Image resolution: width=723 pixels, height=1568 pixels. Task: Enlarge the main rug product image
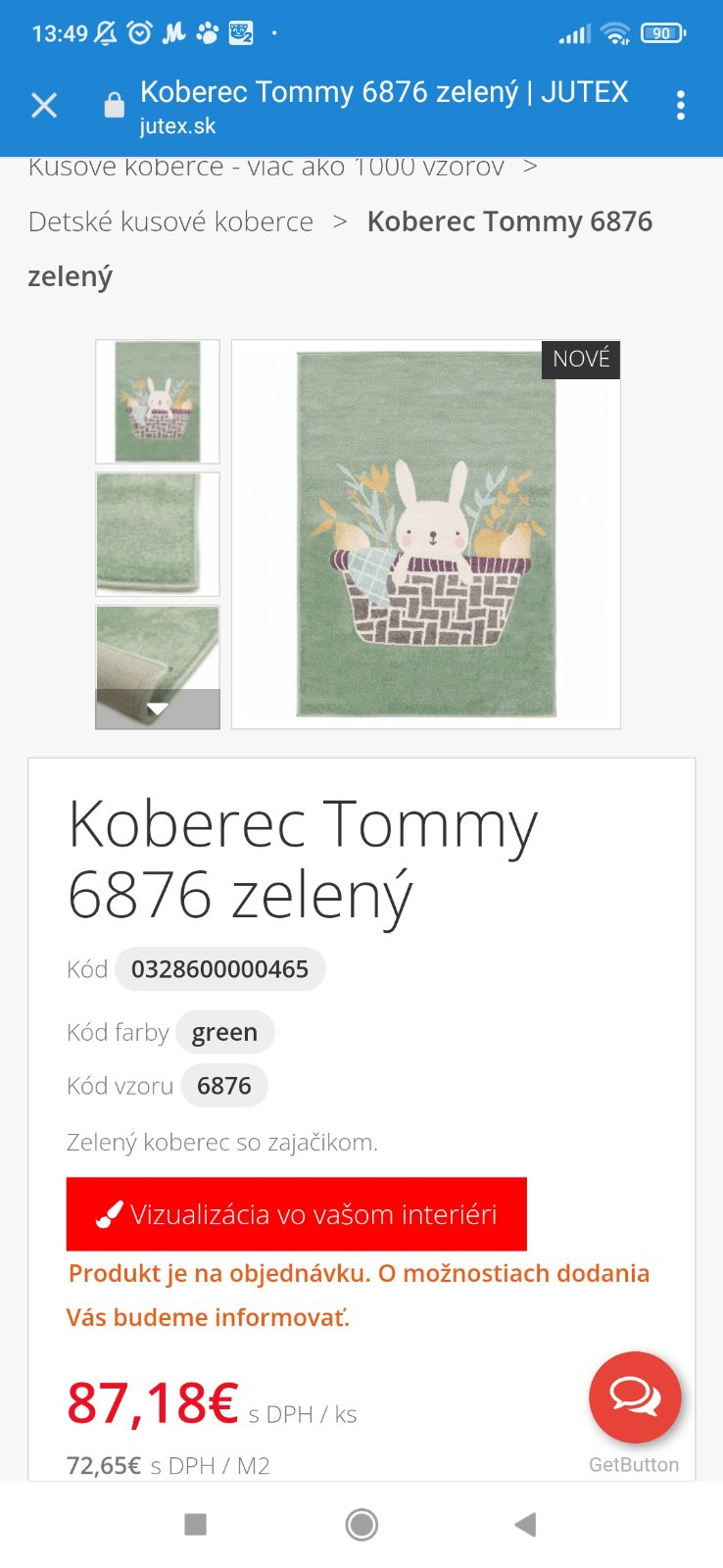click(x=426, y=534)
